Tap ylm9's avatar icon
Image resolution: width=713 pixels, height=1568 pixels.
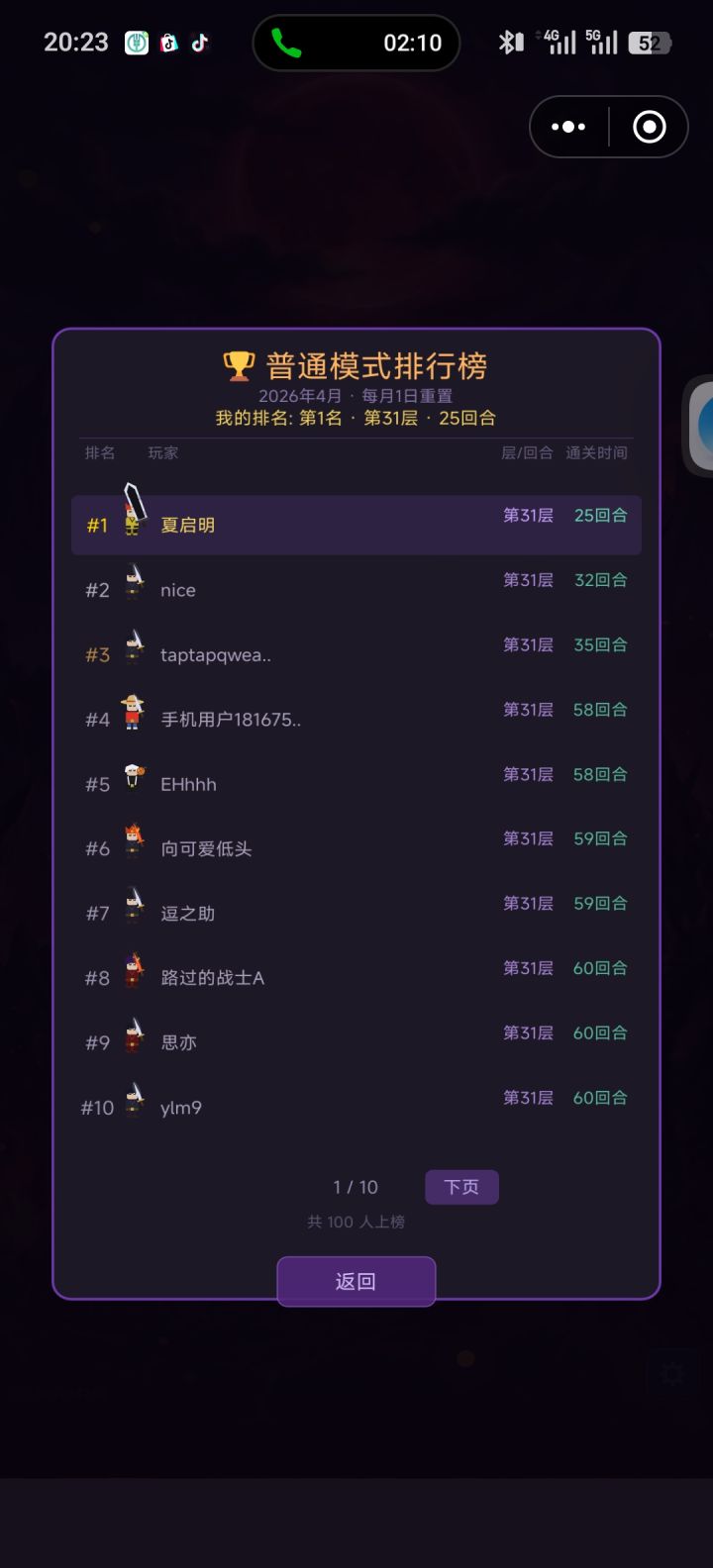(x=133, y=1098)
